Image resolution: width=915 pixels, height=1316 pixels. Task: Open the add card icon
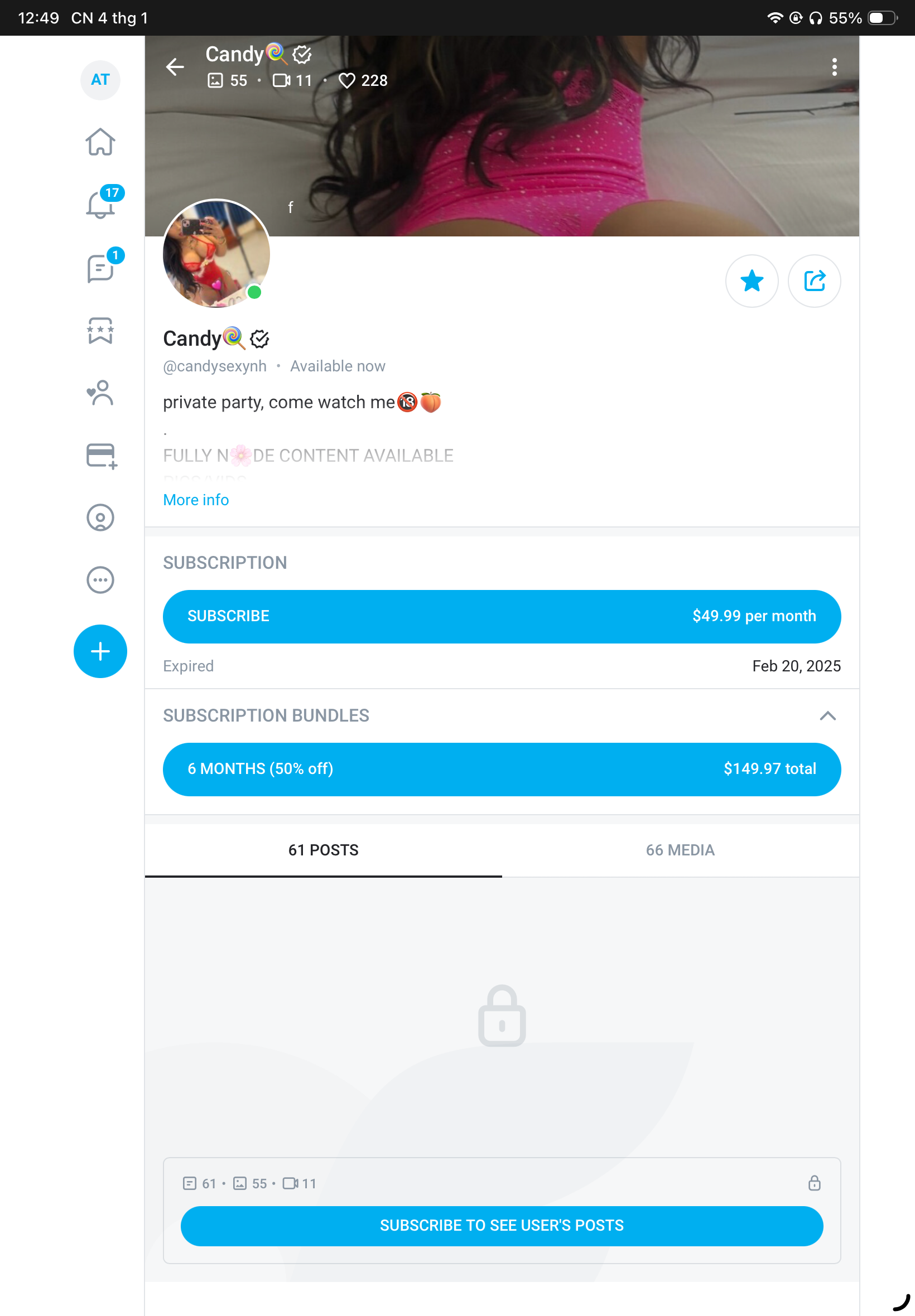coord(100,456)
